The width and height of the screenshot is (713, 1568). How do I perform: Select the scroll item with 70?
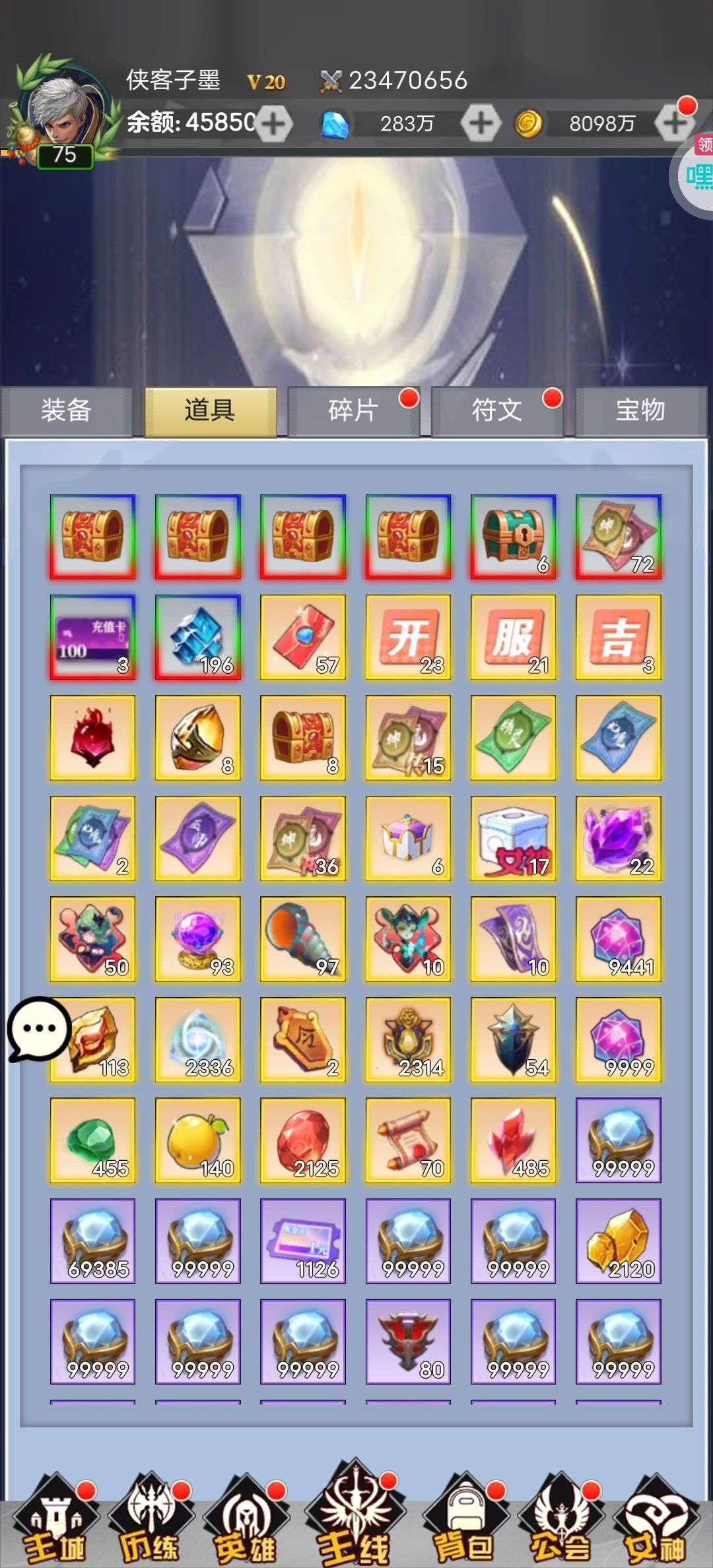pos(408,1140)
